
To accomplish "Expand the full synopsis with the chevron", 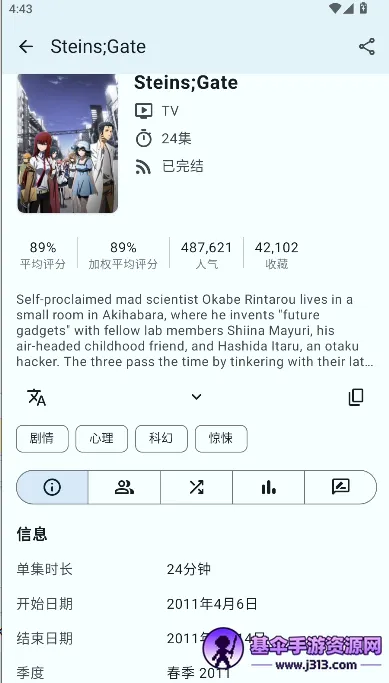I will [196, 397].
